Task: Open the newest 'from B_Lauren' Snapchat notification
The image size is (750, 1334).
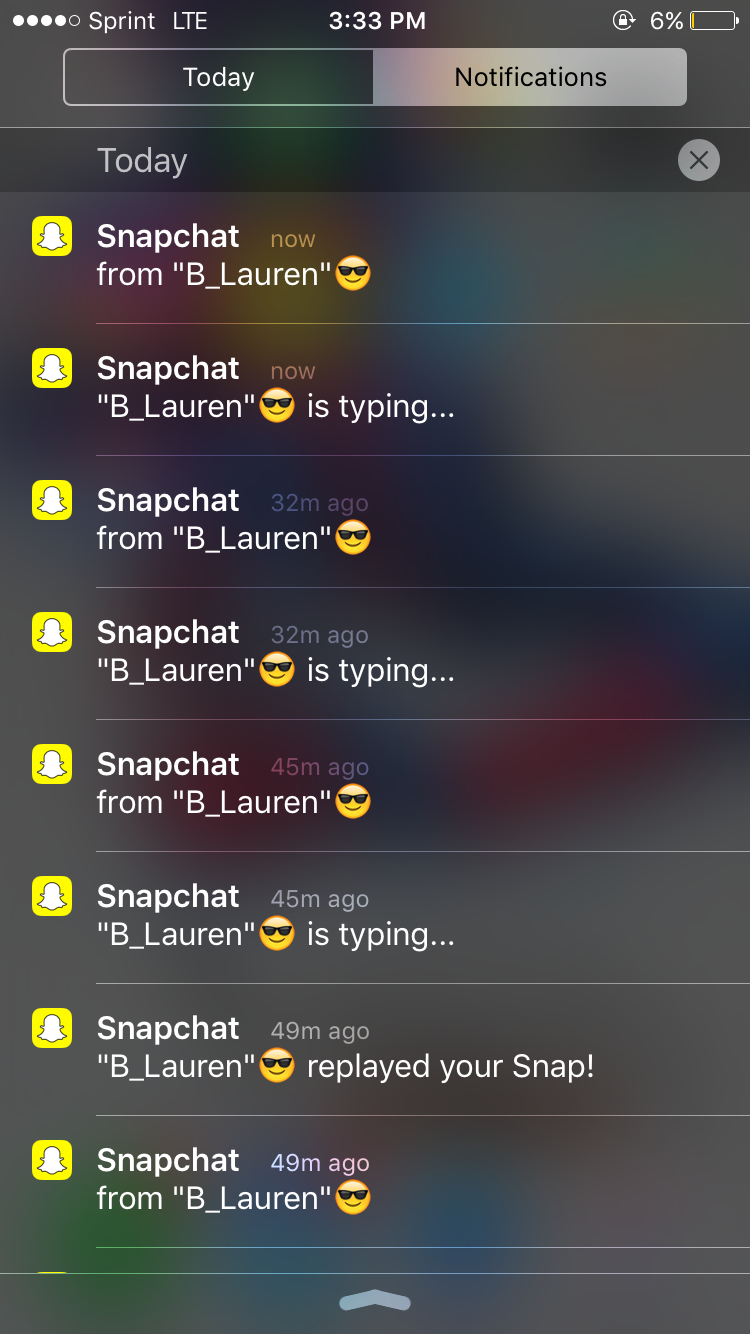Action: click(x=375, y=256)
